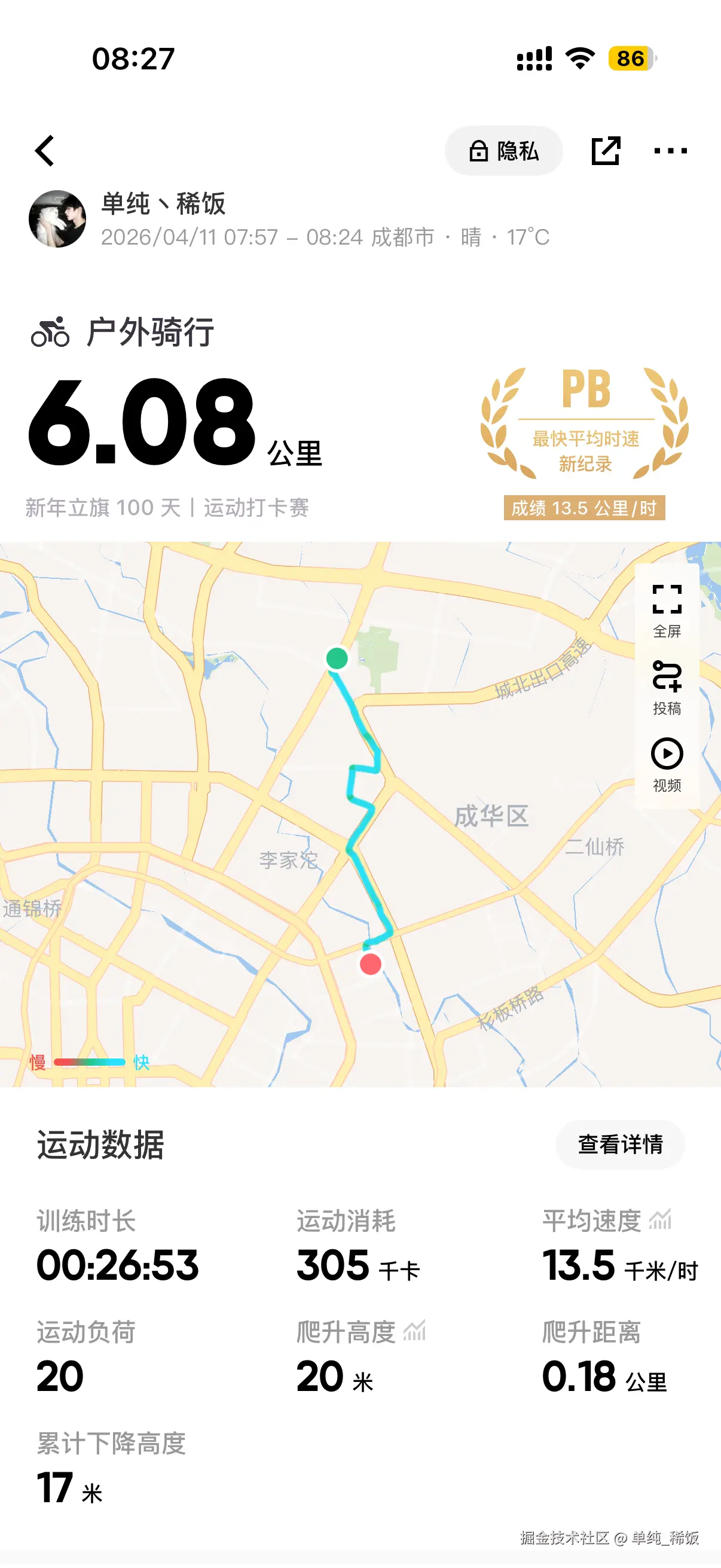Tap the 查看详情 button

[x=619, y=1144]
